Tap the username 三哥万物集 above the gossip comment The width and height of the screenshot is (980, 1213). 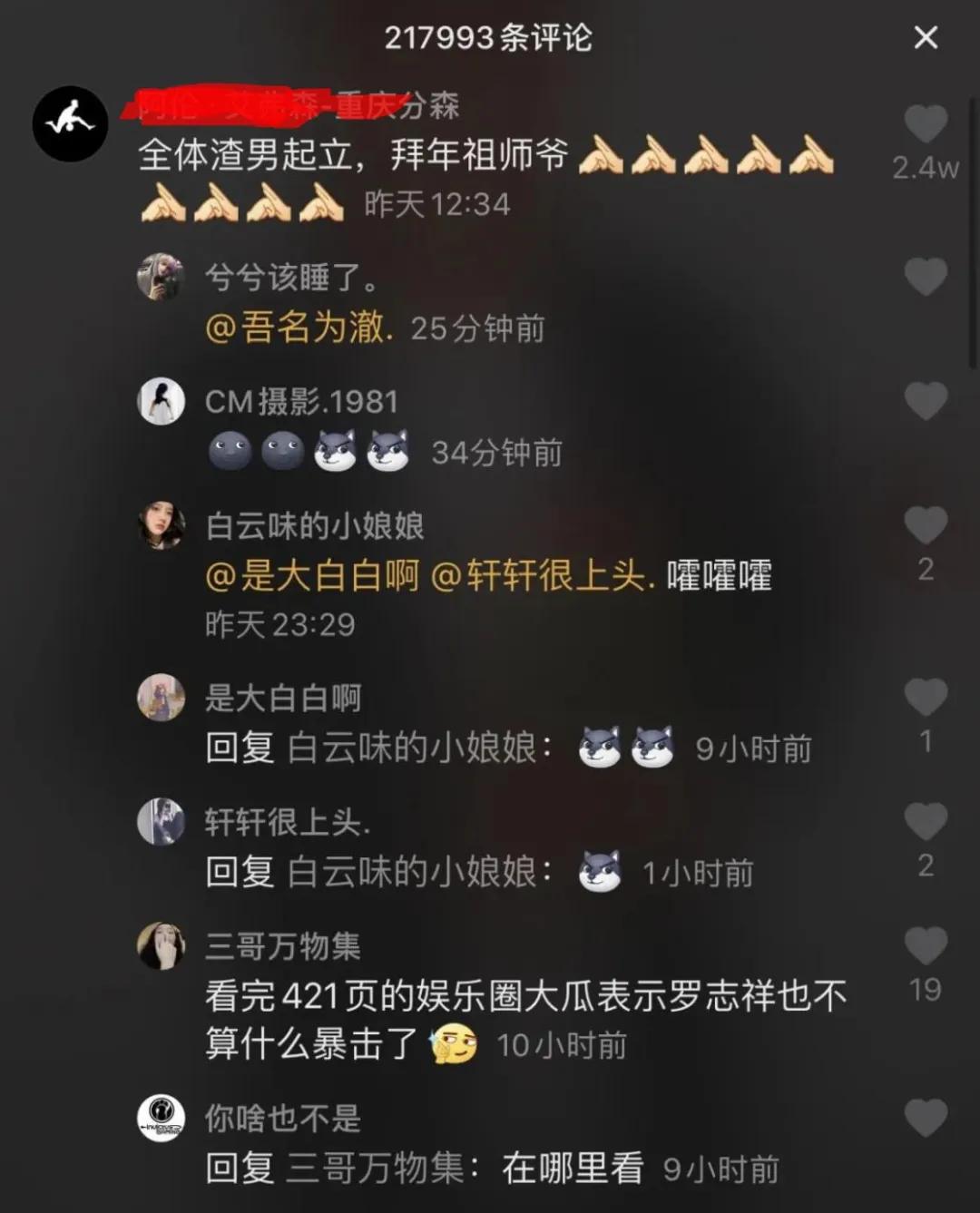tap(279, 945)
